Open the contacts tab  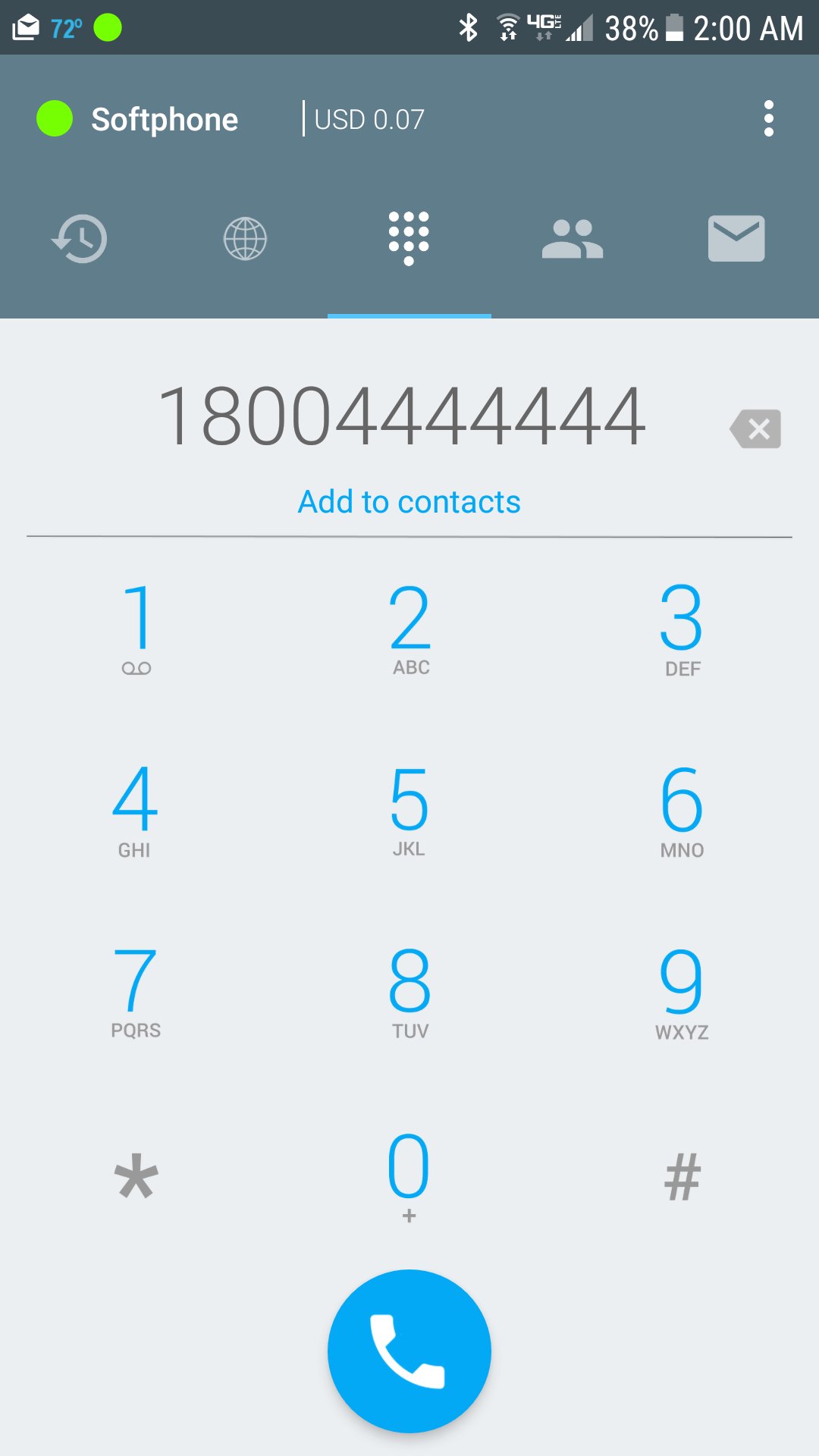pyautogui.click(x=573, y=239)
